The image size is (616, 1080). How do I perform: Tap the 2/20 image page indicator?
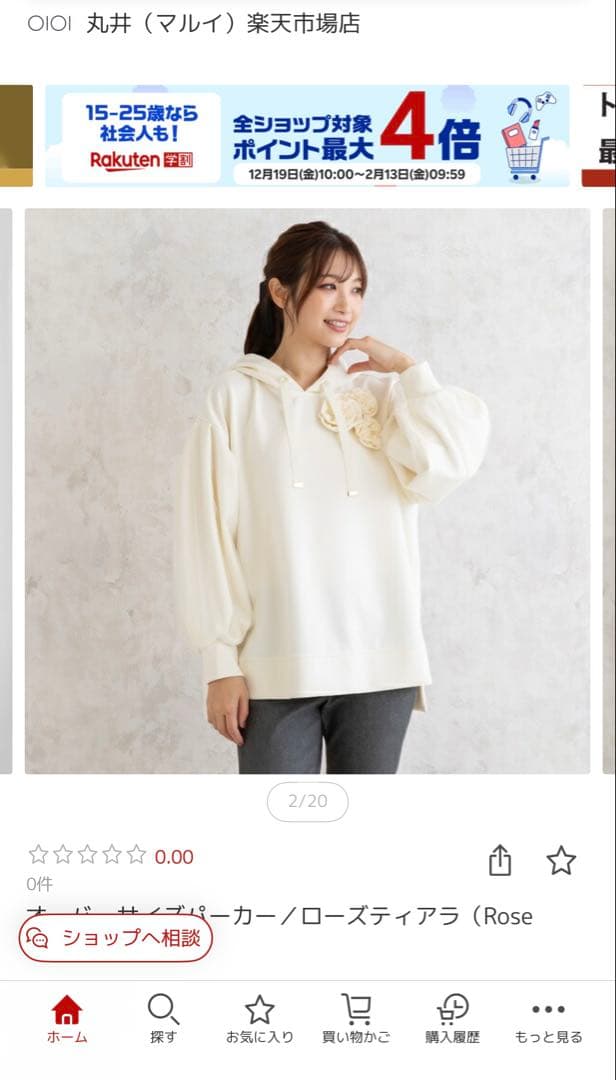[x=307, y=802]
